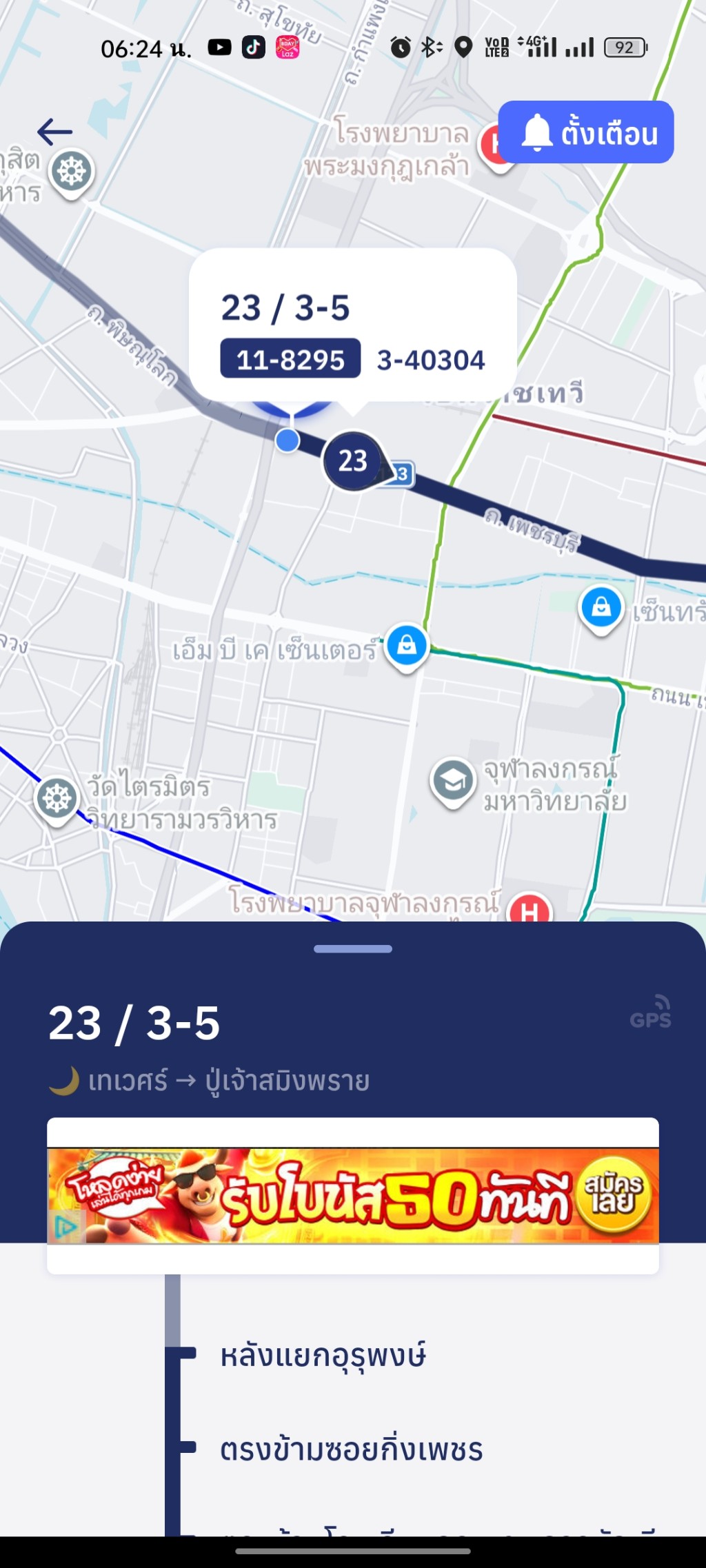
Task: Go back using the arrow icon
Action: click(x=55, y=132)
